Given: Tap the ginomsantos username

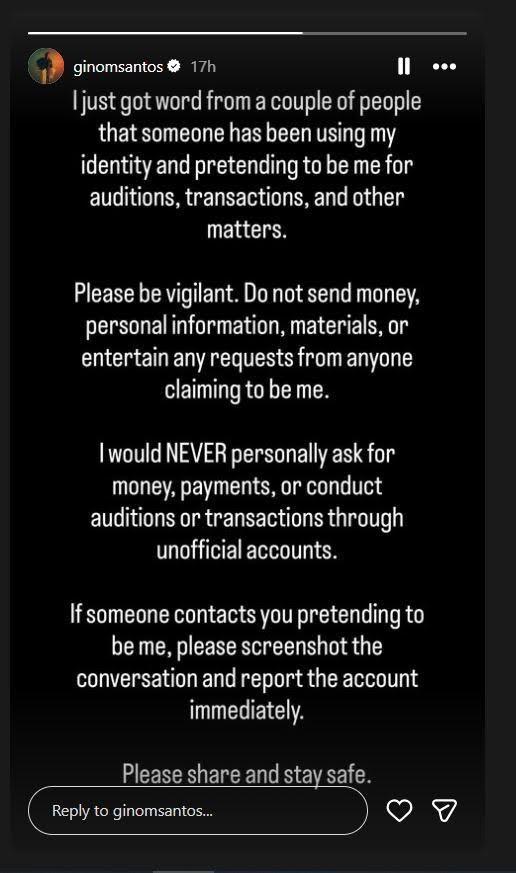Looking at the screenshot, I should [x=118, y=67].
